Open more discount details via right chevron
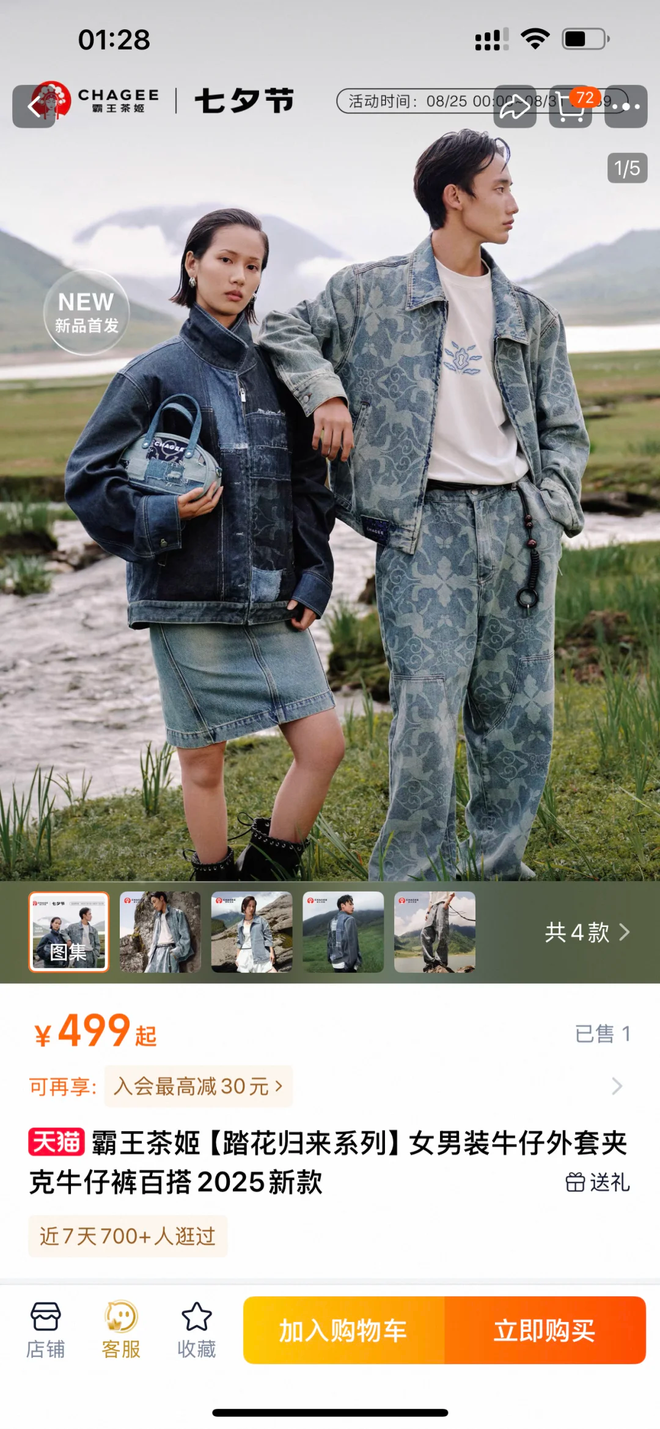Image resolution: width=660 pixels, height=1429 pixels. (x=617, y=1086)
